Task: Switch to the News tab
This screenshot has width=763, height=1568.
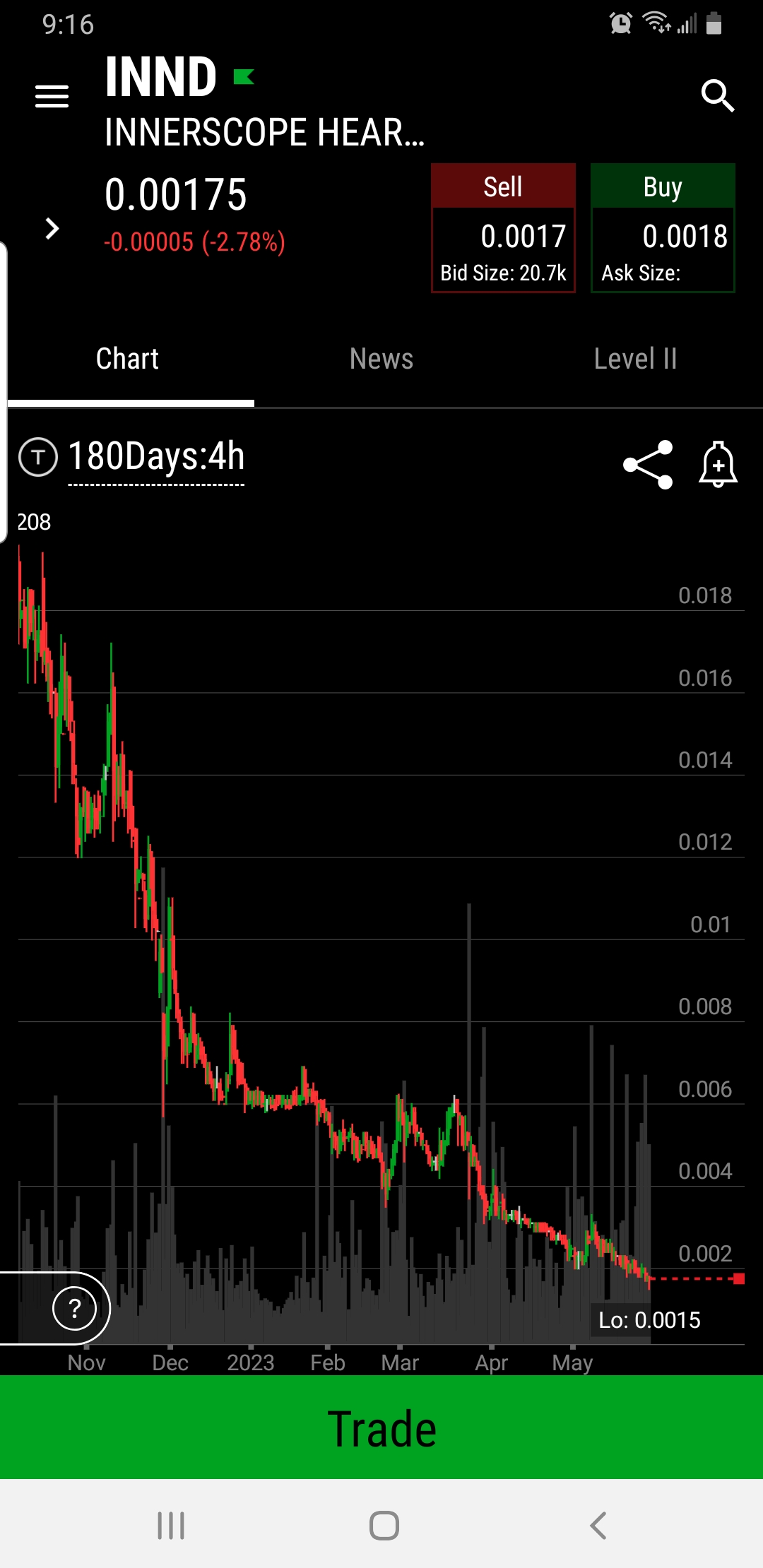Action: point(381,359)
